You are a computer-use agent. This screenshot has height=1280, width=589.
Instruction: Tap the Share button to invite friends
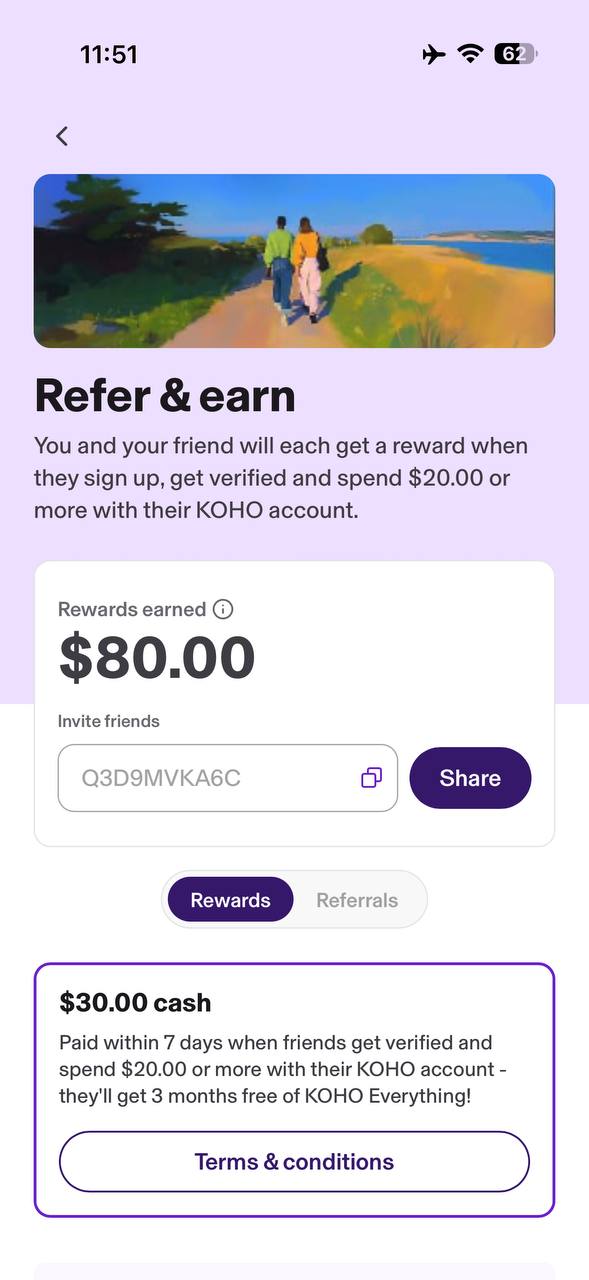[x=470, y=778]
